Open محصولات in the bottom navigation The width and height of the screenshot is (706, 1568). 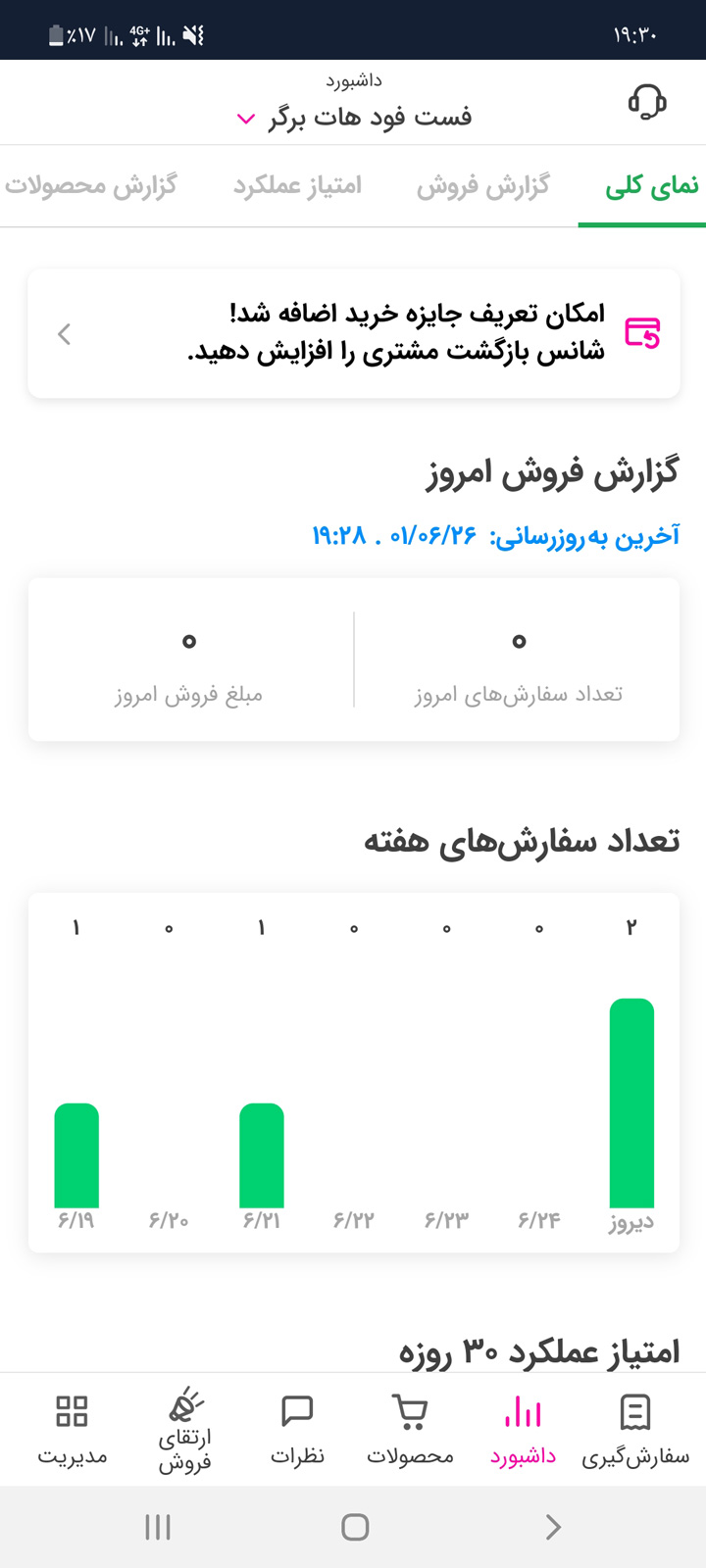pyautogui.click(x=410, y=1431)
